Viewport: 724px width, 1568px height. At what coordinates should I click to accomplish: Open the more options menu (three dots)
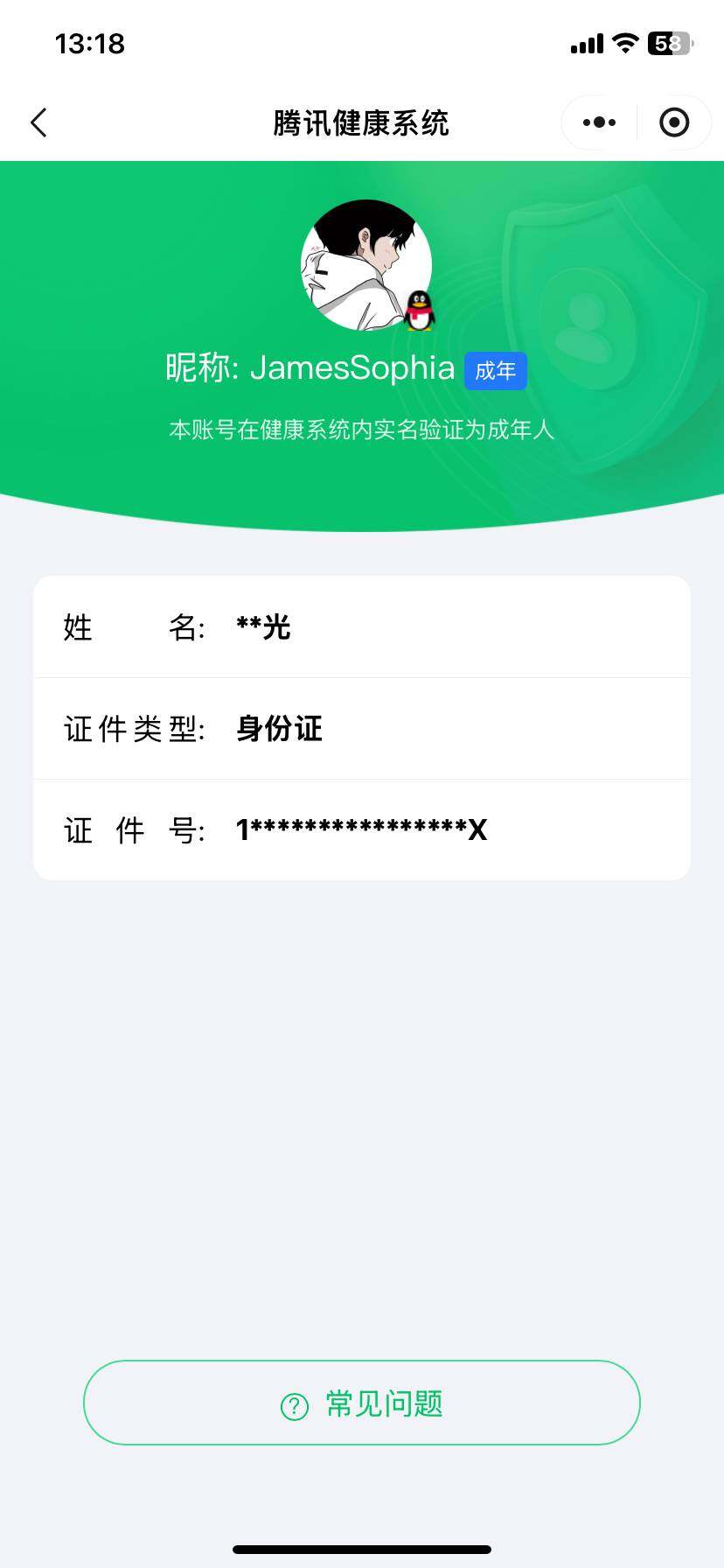597,122
